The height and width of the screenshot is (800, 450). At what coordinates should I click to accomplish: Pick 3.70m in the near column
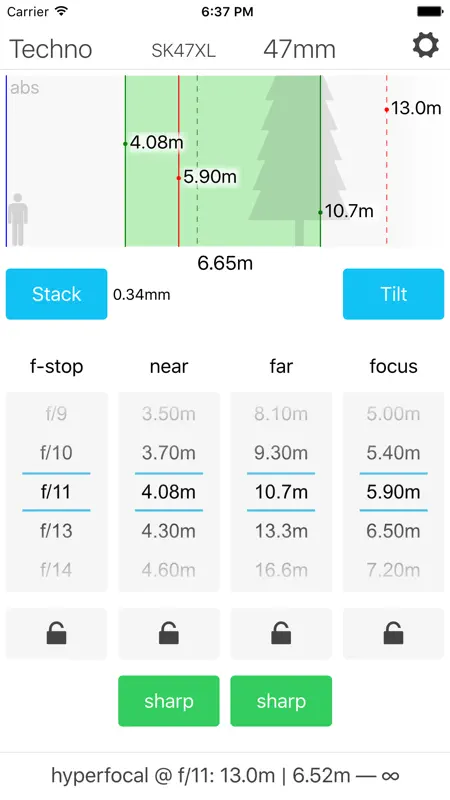(169, 453)
